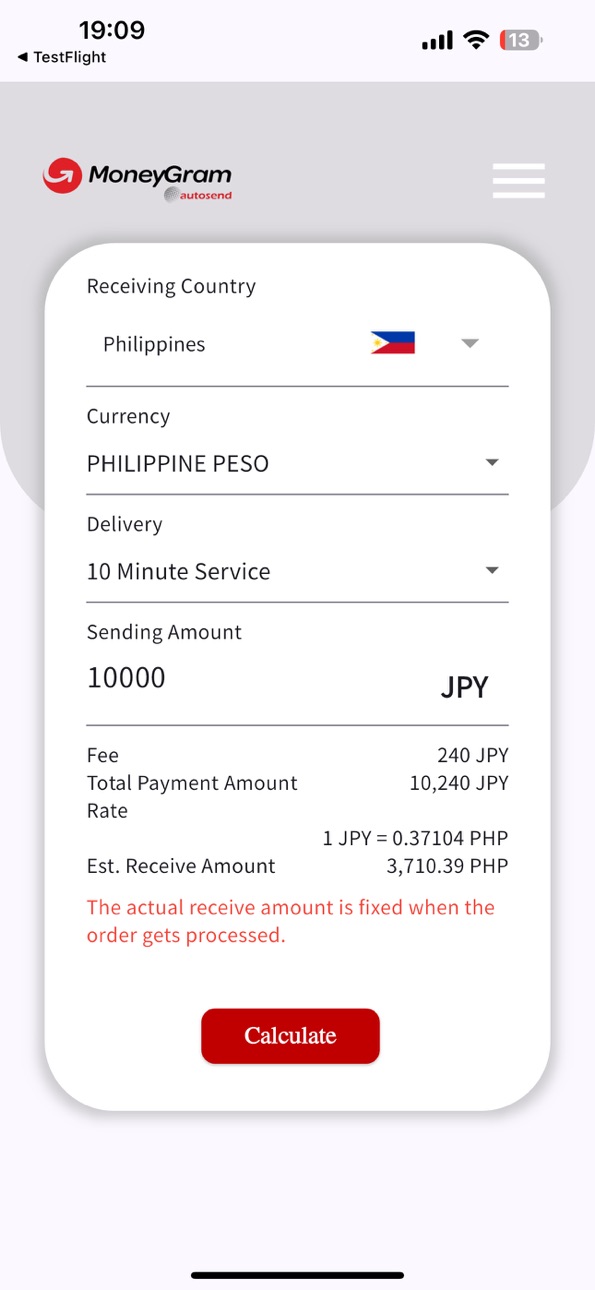Image resolution: width=595 pixels, height=1290 pixels.
Task: Expand the Currency dropdown with PHILIPPINE PESO
Action: [297, 464]
